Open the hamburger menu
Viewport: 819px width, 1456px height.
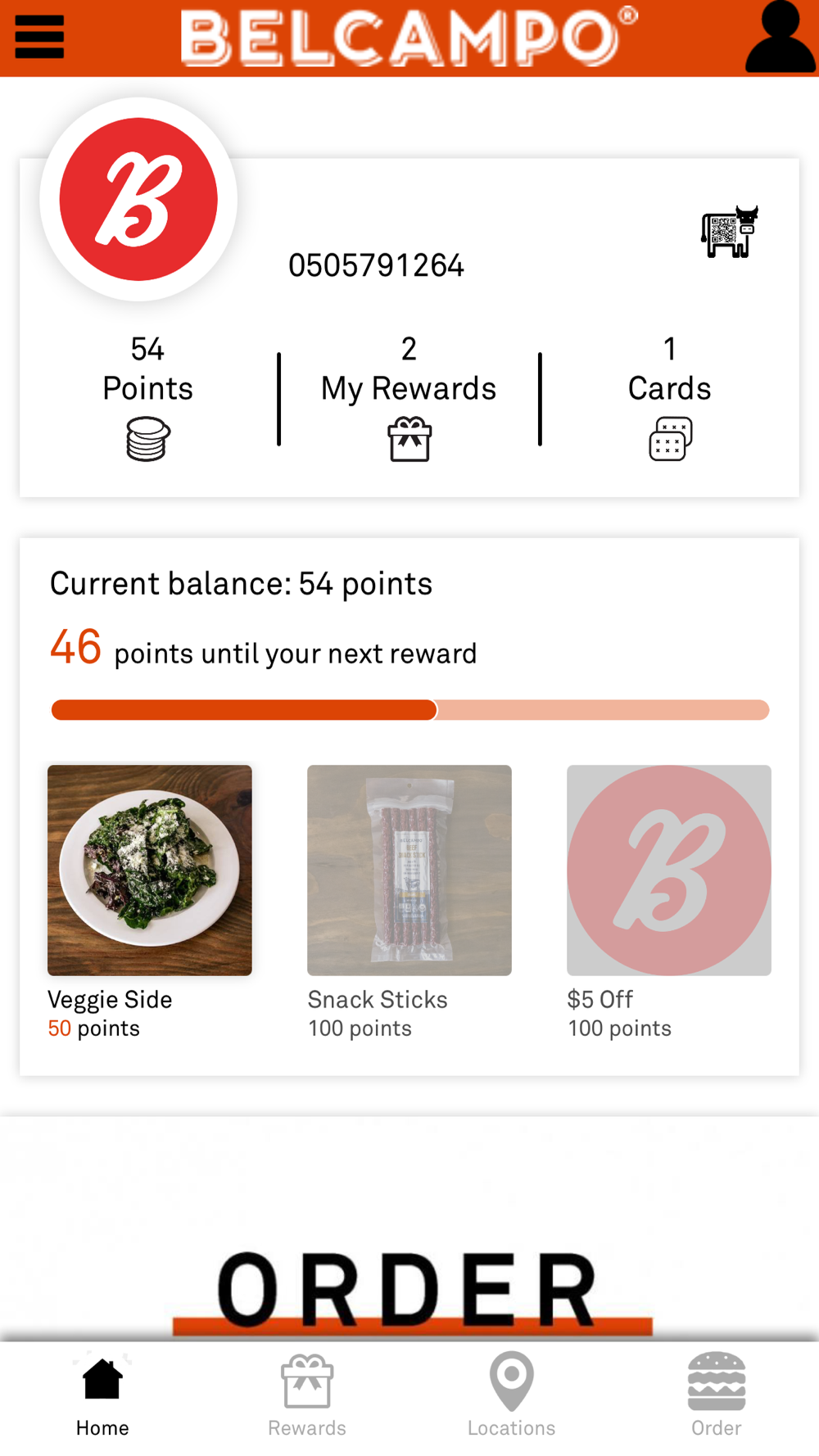pyautogui.click(x=39, y=37)
